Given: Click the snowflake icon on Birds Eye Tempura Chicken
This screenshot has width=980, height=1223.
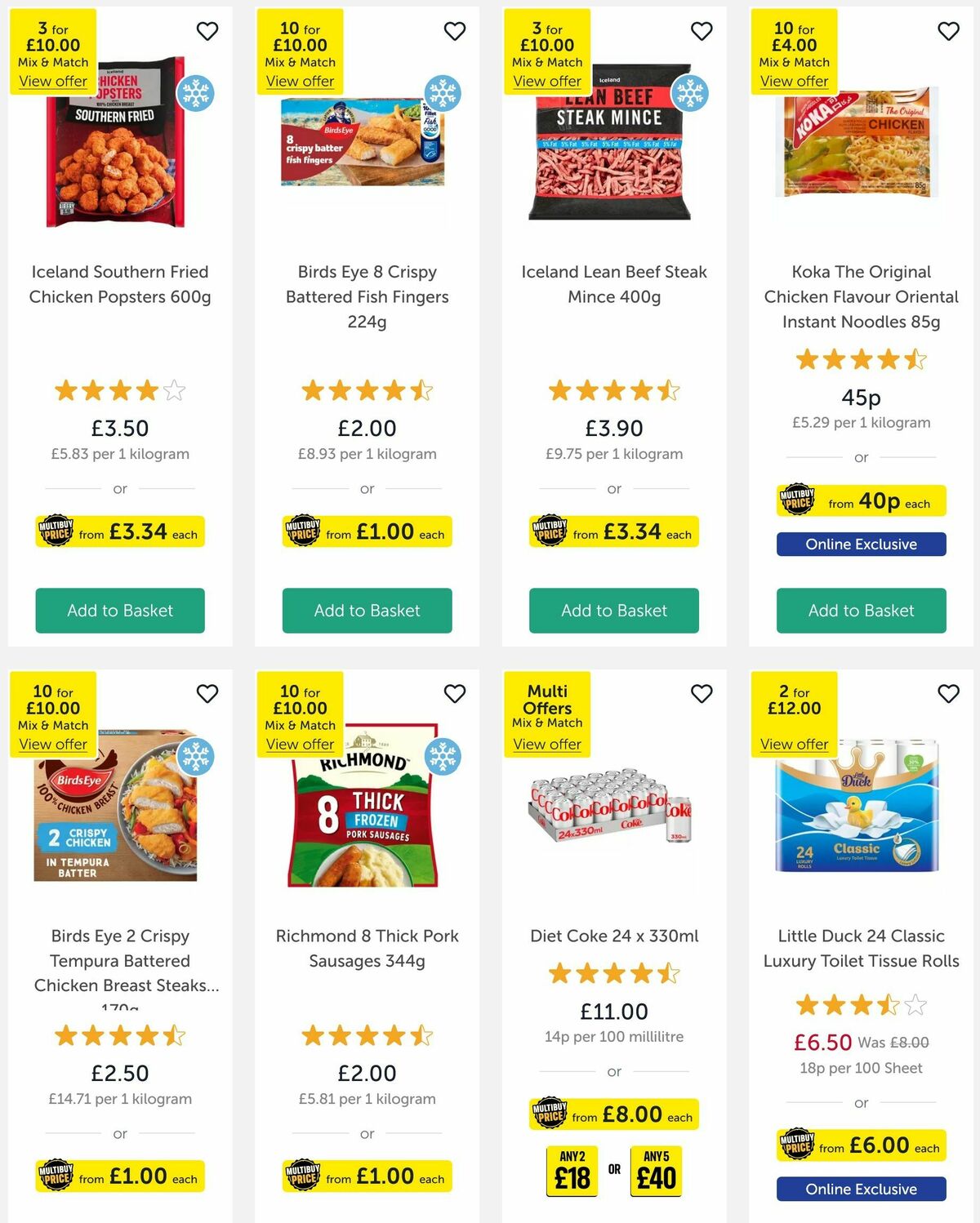Looking at the screenshot, I should [x=195, y=757].
